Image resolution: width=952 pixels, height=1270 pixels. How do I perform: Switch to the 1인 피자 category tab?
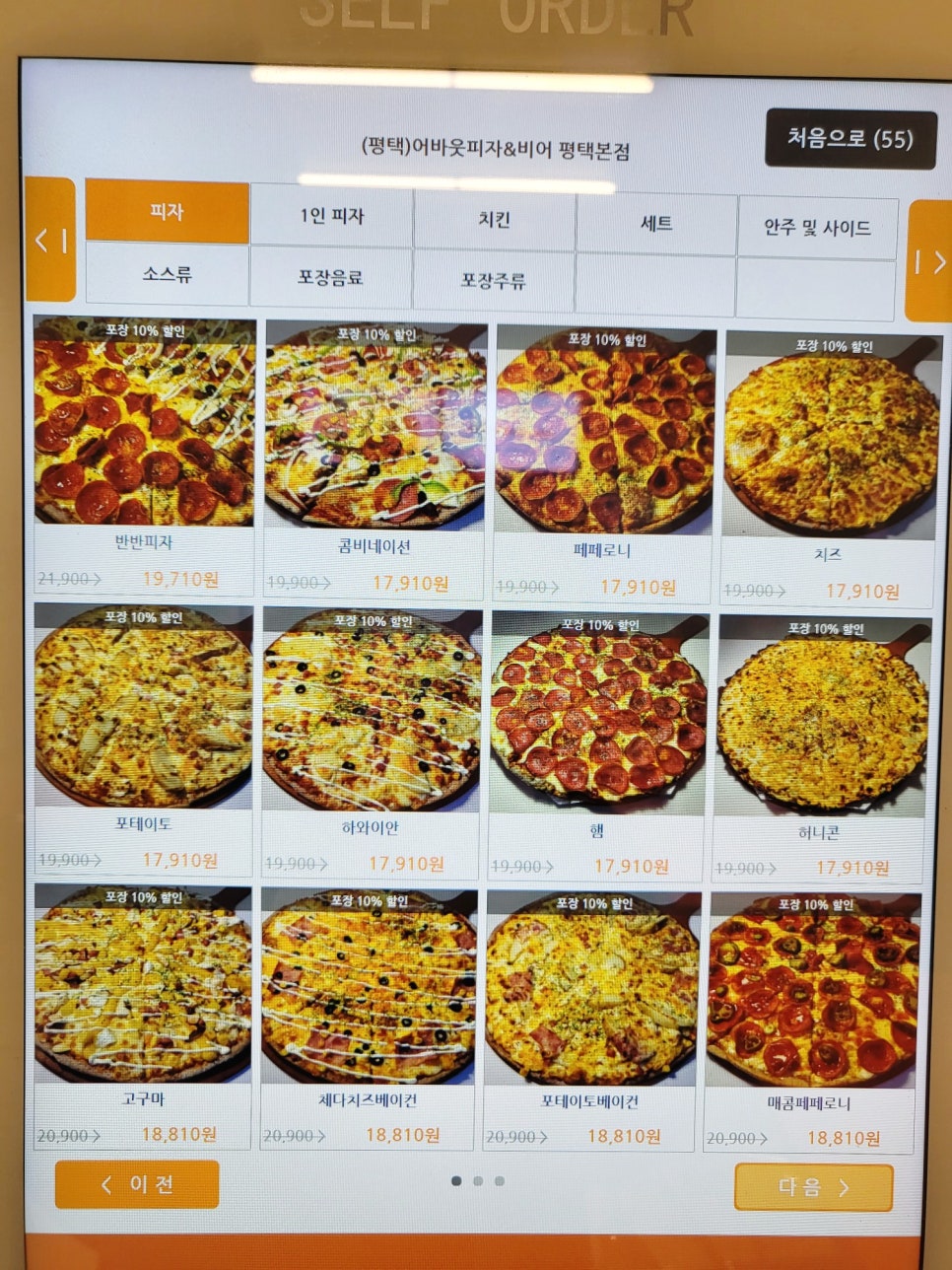click(x=332, y=215)
